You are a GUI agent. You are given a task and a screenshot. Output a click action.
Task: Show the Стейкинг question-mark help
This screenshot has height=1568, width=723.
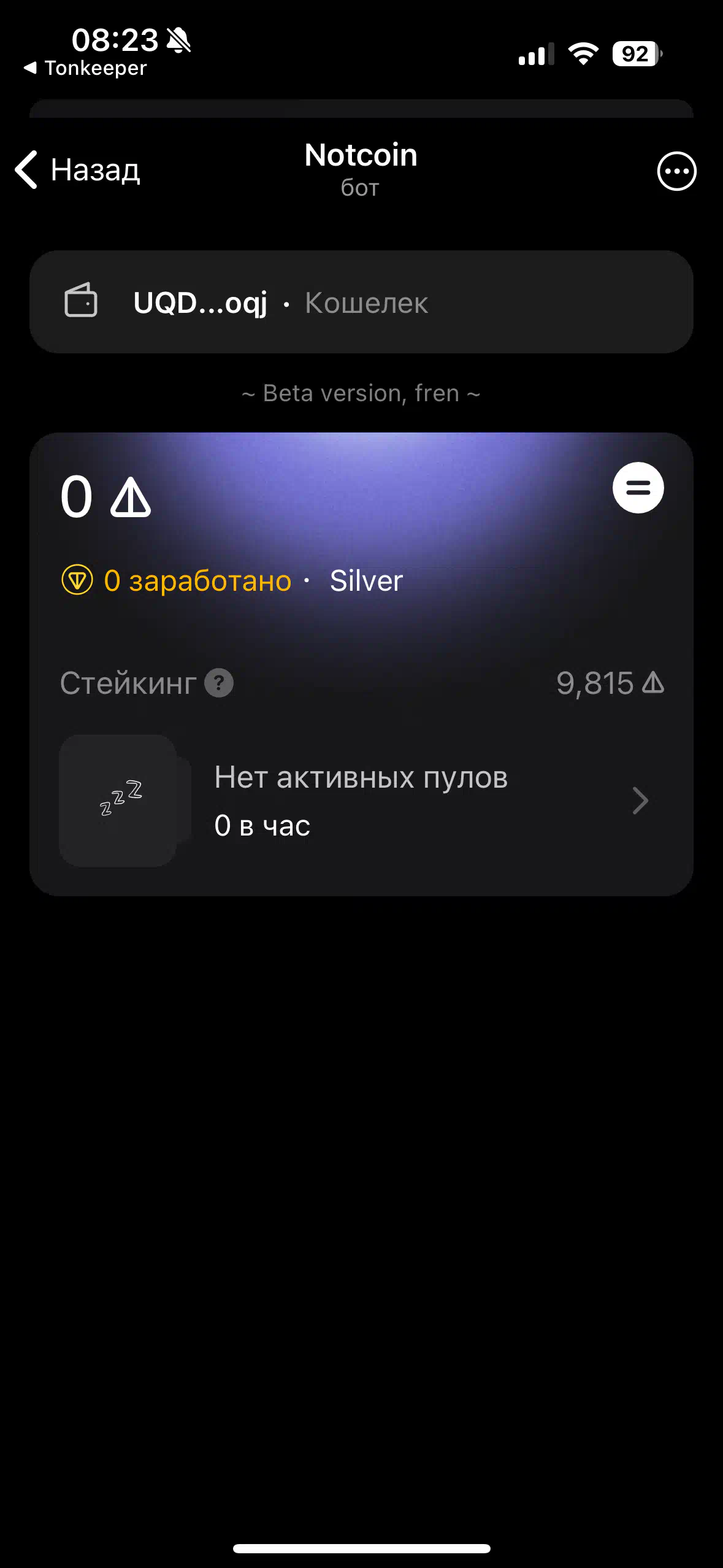click(x=219, y=683)
